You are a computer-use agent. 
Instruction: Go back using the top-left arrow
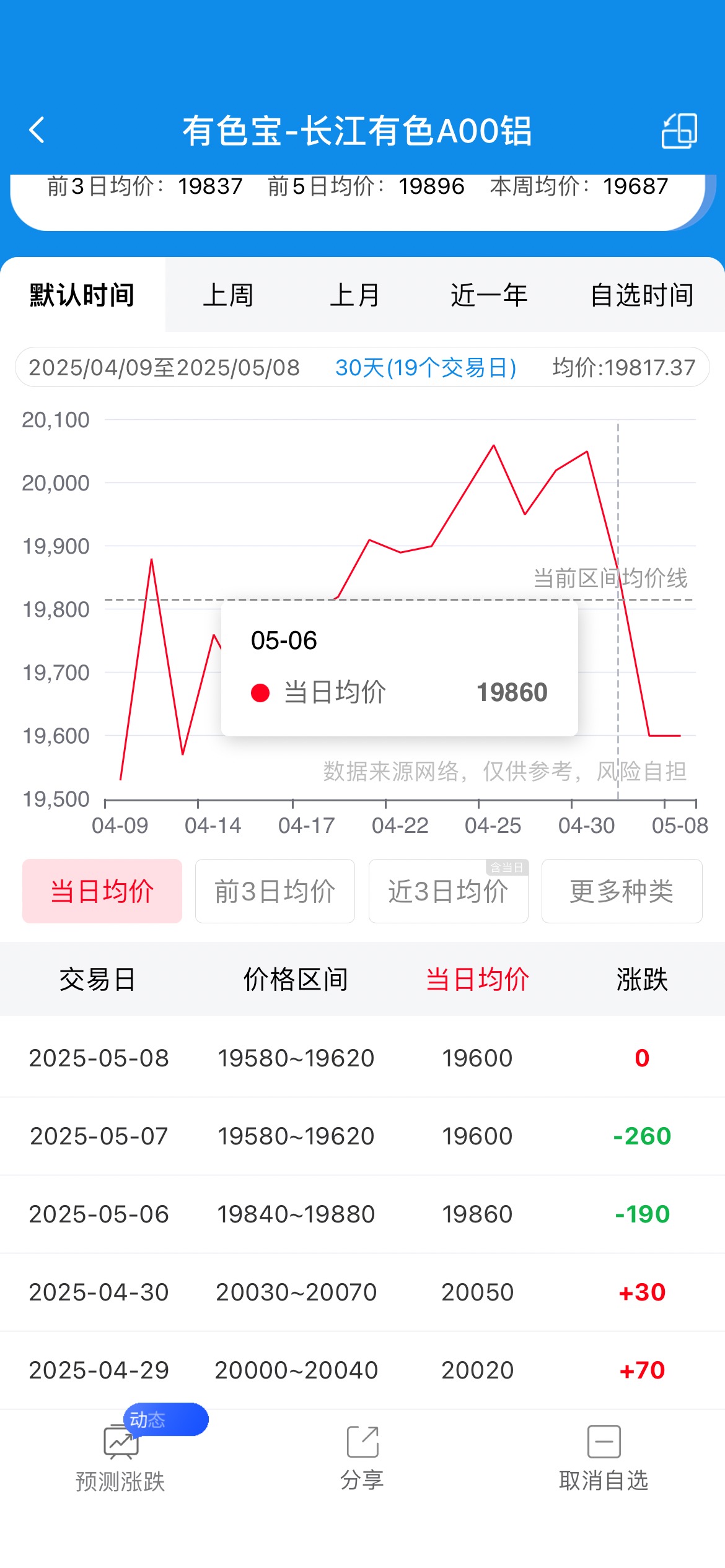37,131
